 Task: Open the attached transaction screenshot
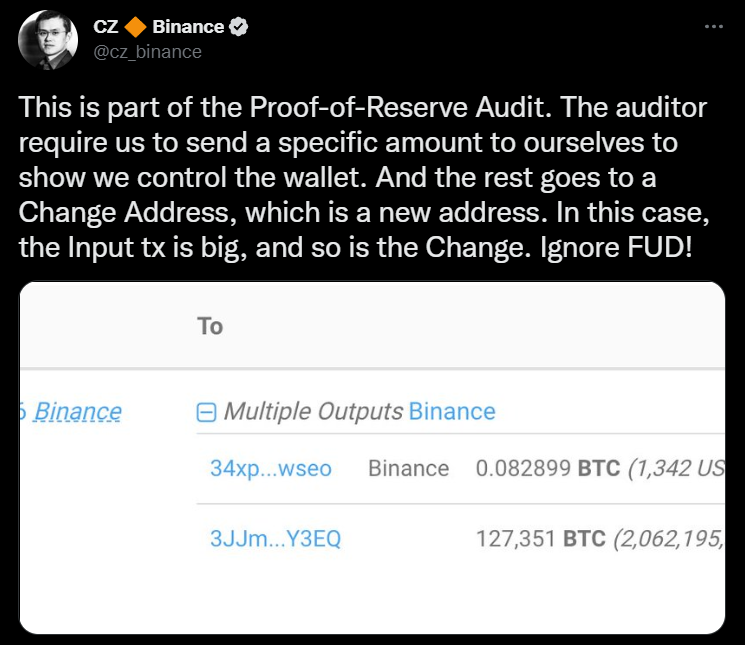[x=372, y=457]
